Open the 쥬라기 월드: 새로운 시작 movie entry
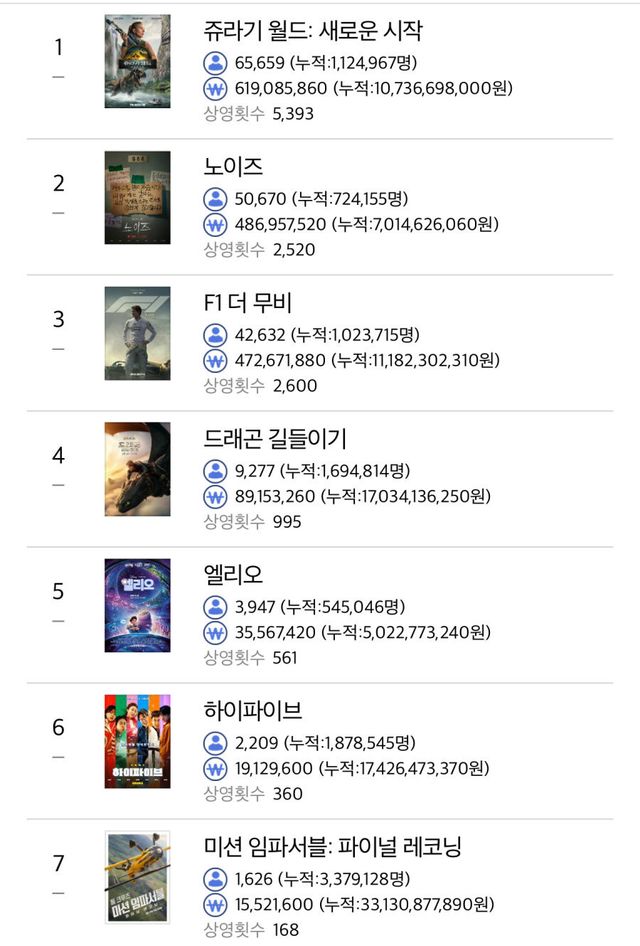 312,31
